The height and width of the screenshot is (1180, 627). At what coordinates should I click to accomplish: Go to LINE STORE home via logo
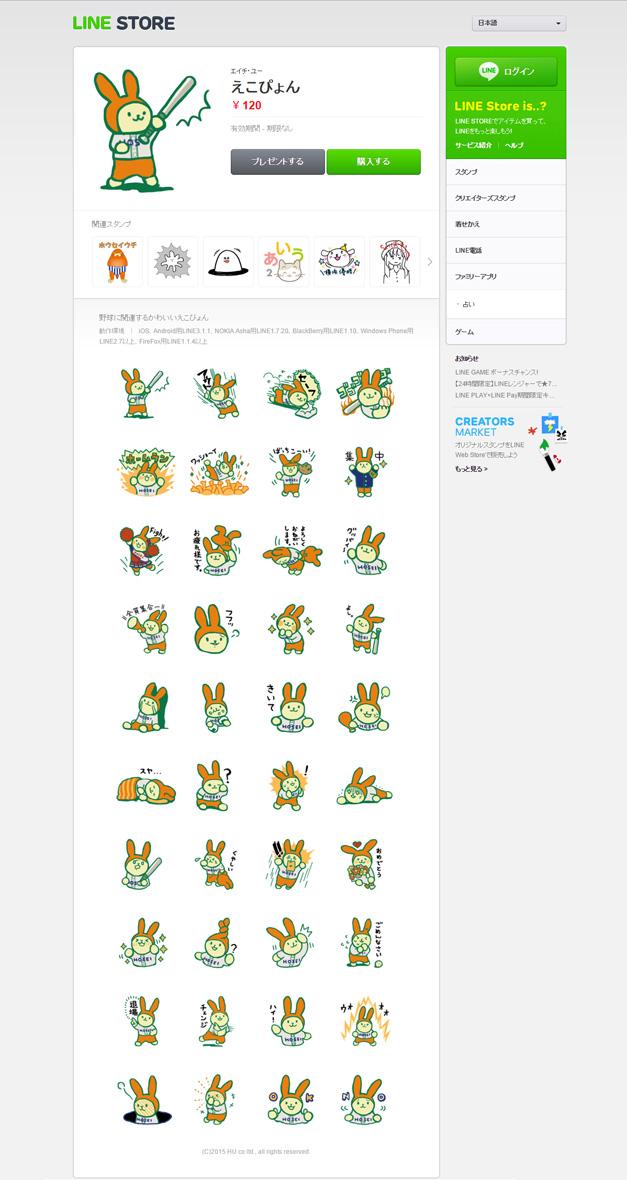point(124,23)
